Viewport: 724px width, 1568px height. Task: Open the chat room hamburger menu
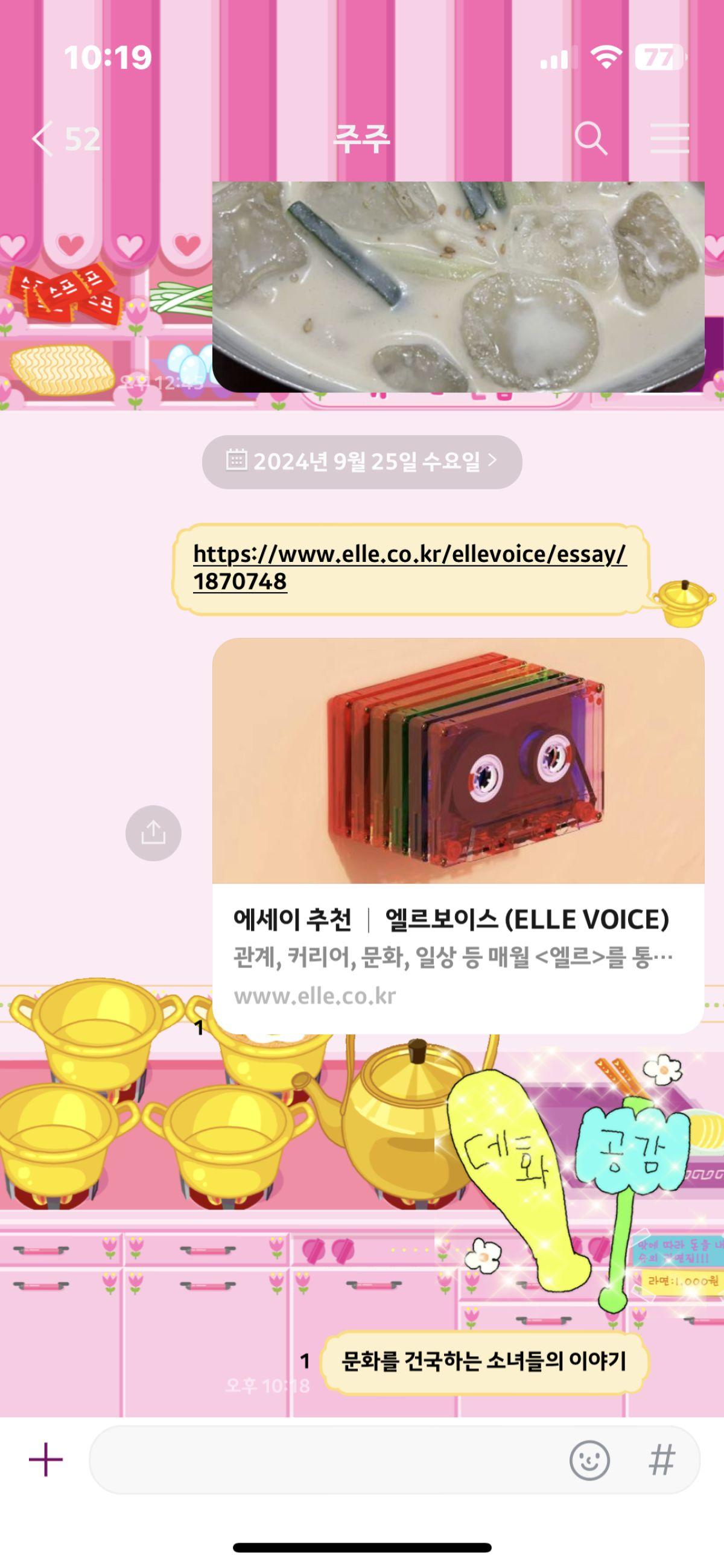click(x=669, y=139)
